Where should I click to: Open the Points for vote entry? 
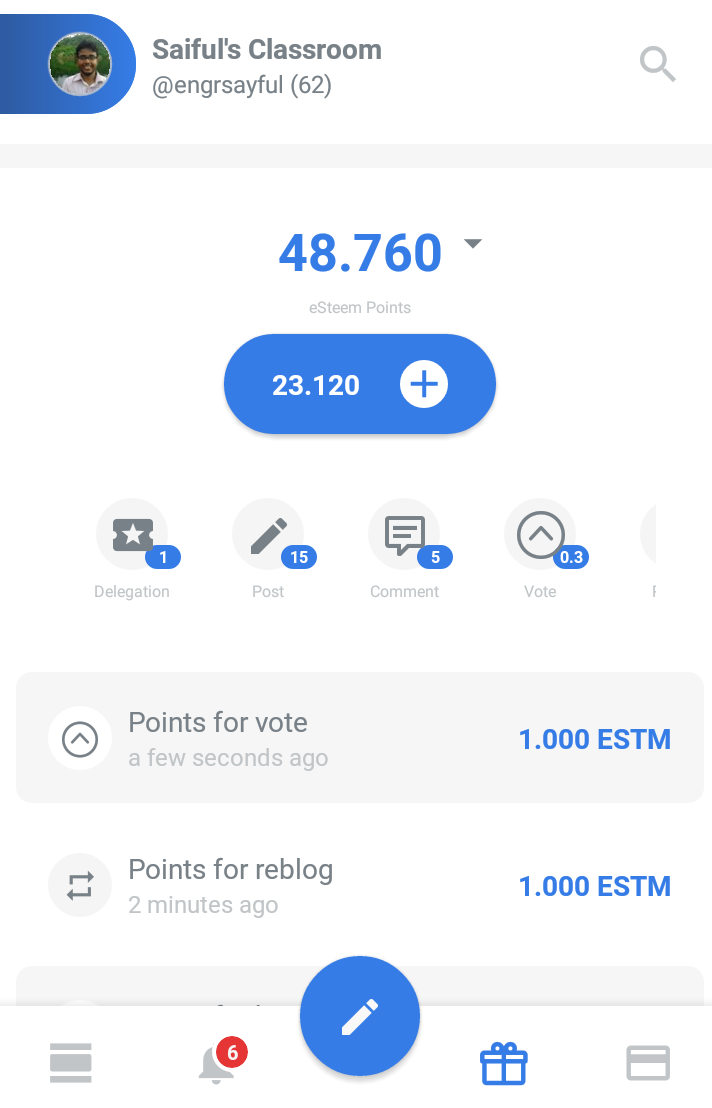pyautogui.click(x=360, y=738)
